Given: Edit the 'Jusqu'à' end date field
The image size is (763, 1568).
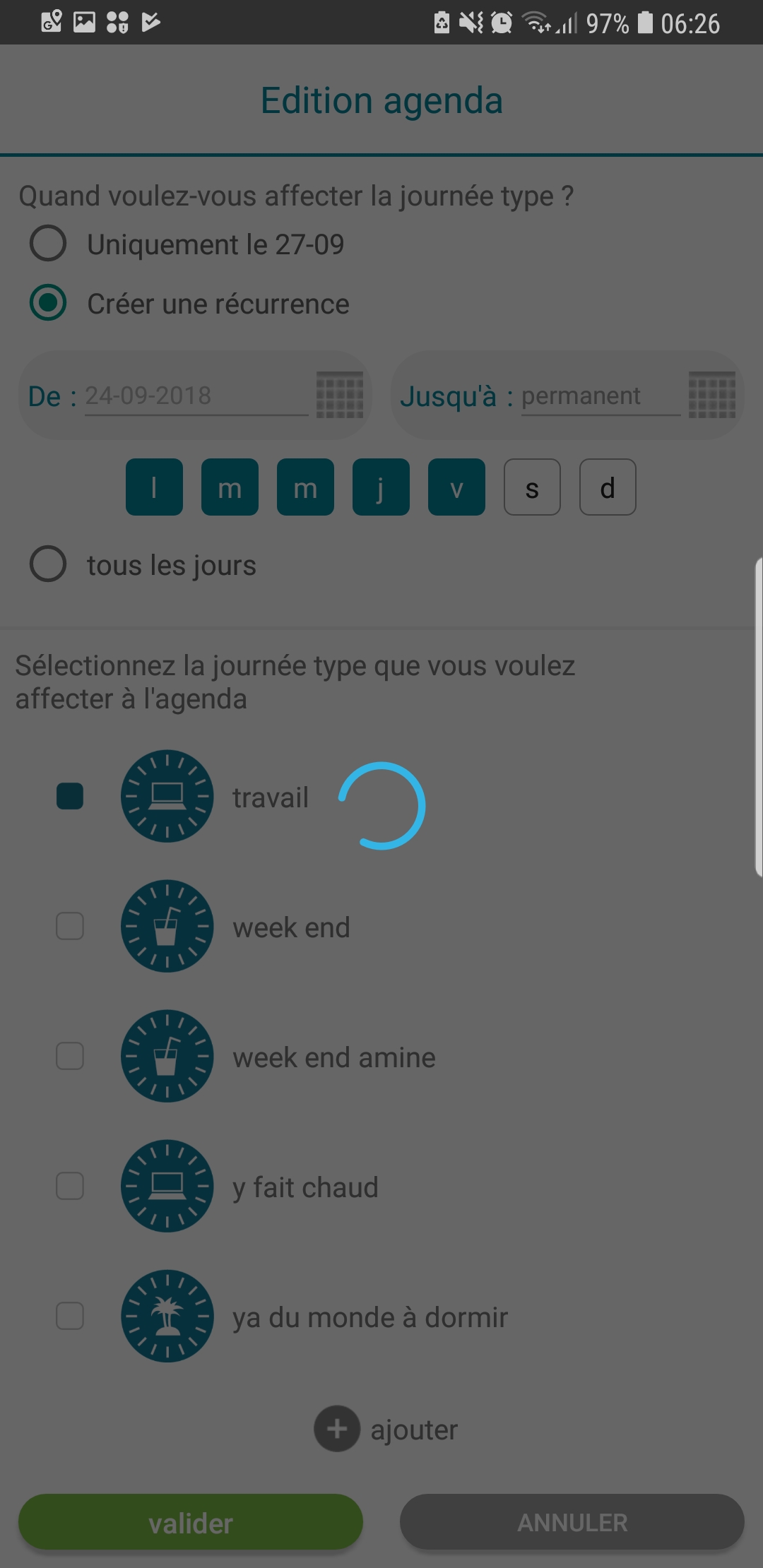Looking at the screenshot, I should pyautogui.click(x=599, y=396).
